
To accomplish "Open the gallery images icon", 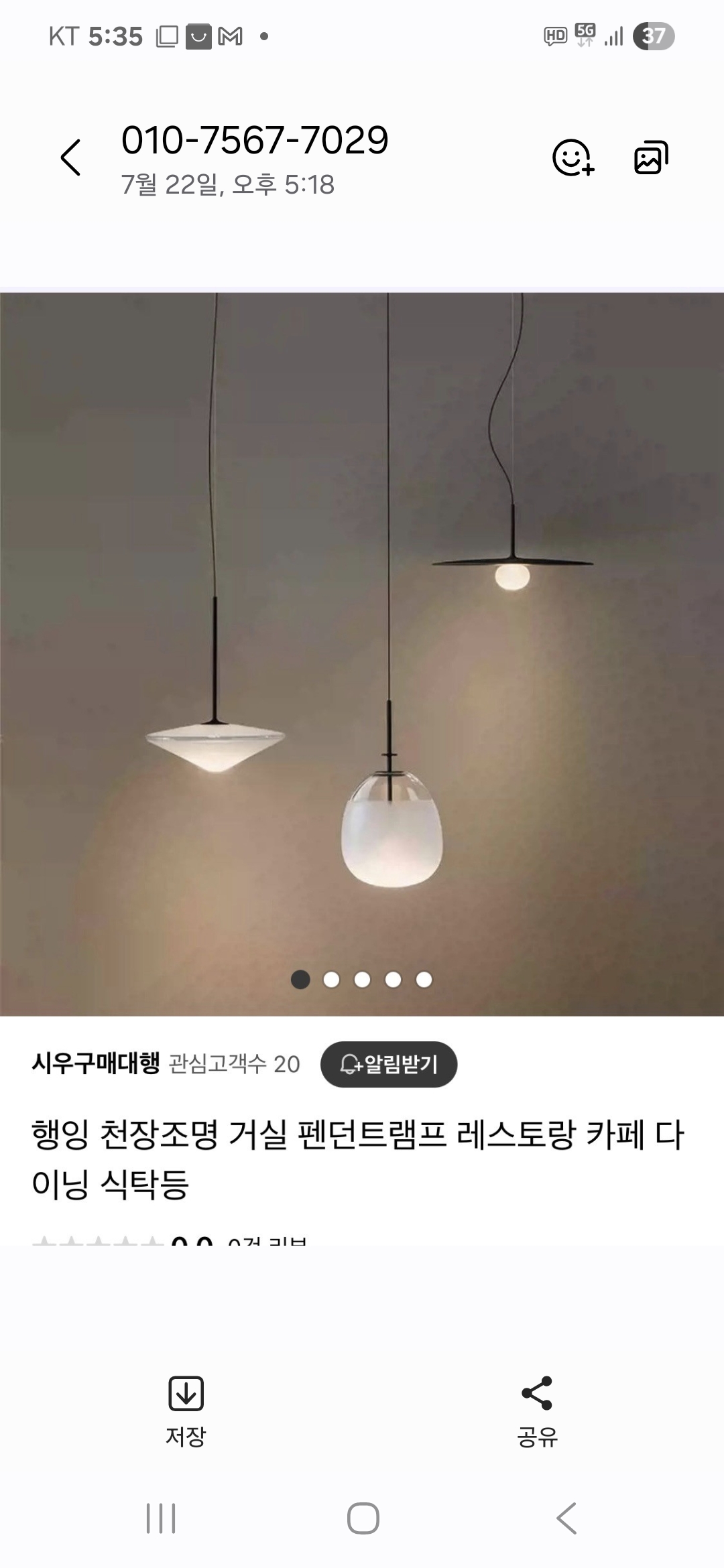I will pyautogui.click(x=651, y=158).
